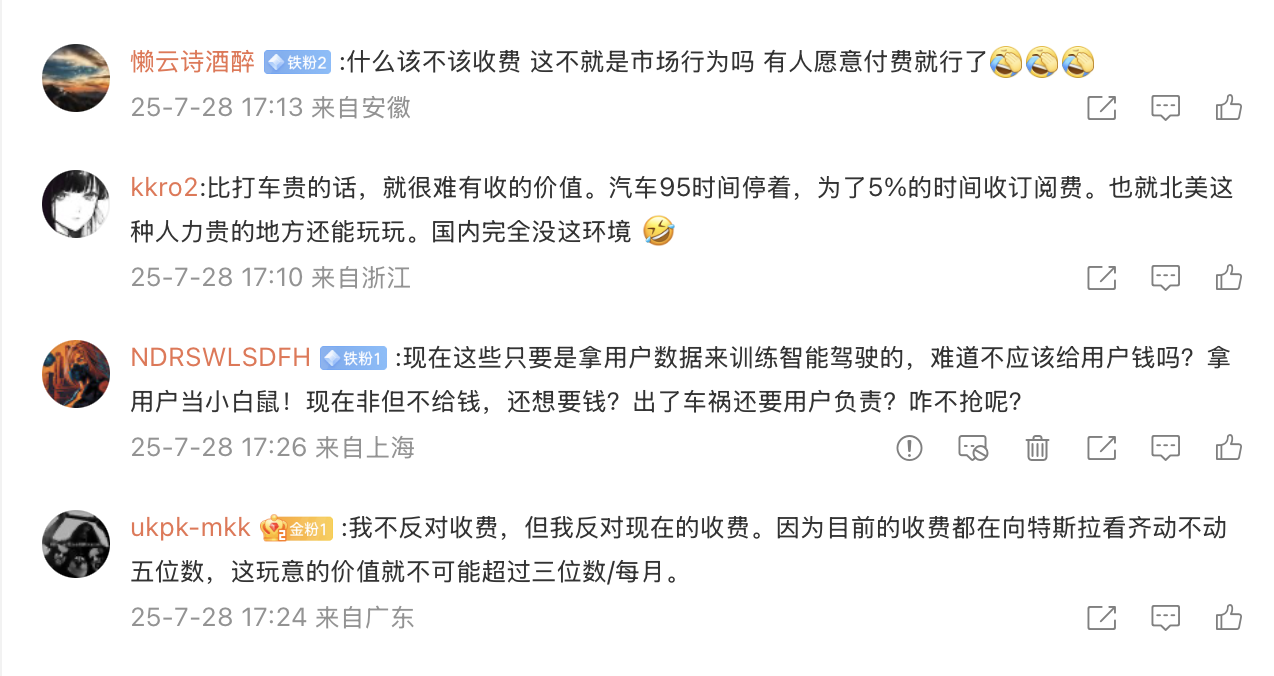
Task: Share NDRSWLSDFH's comment
Action: point(1101,447)
